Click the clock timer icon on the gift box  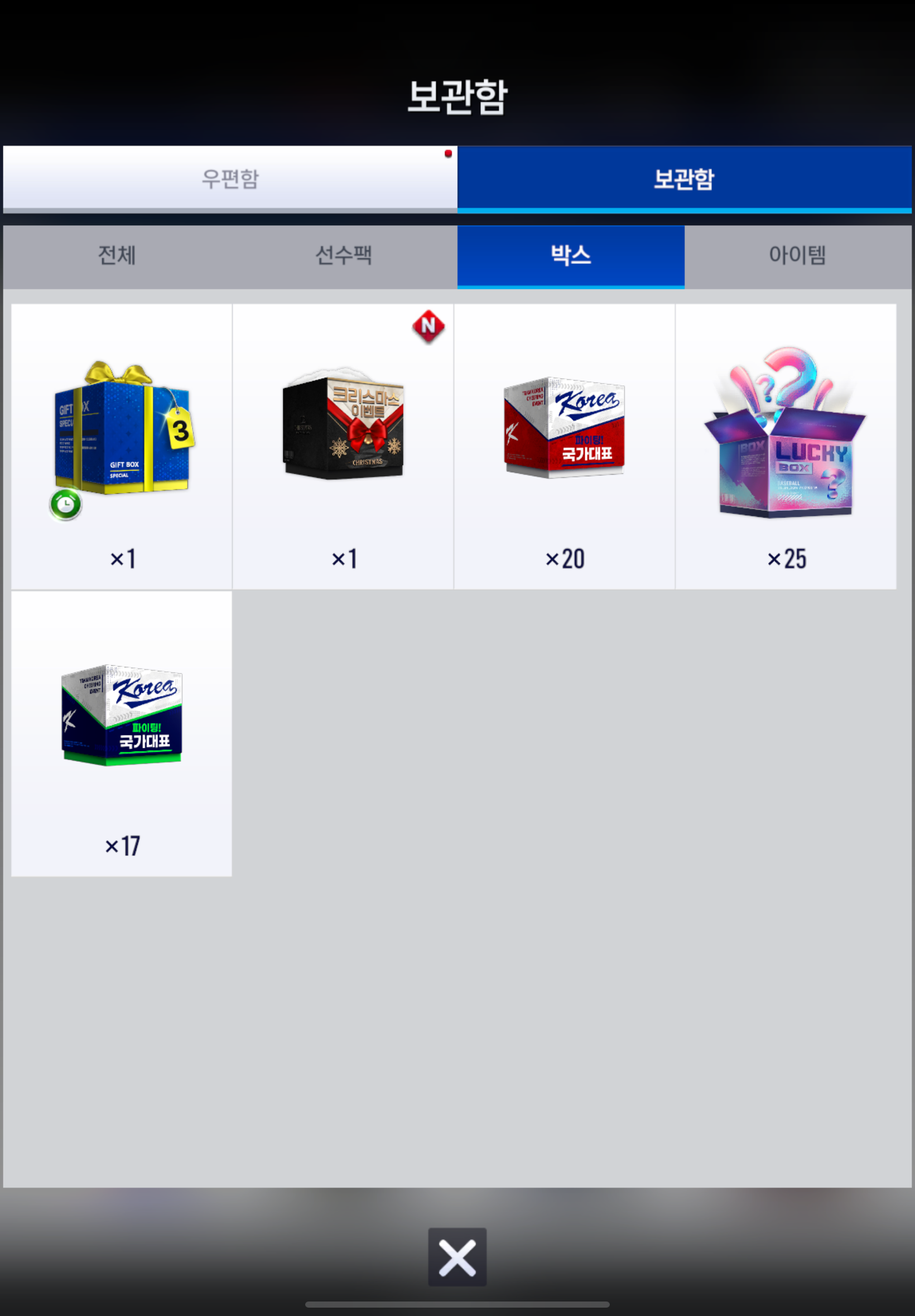tap(65, 504)
